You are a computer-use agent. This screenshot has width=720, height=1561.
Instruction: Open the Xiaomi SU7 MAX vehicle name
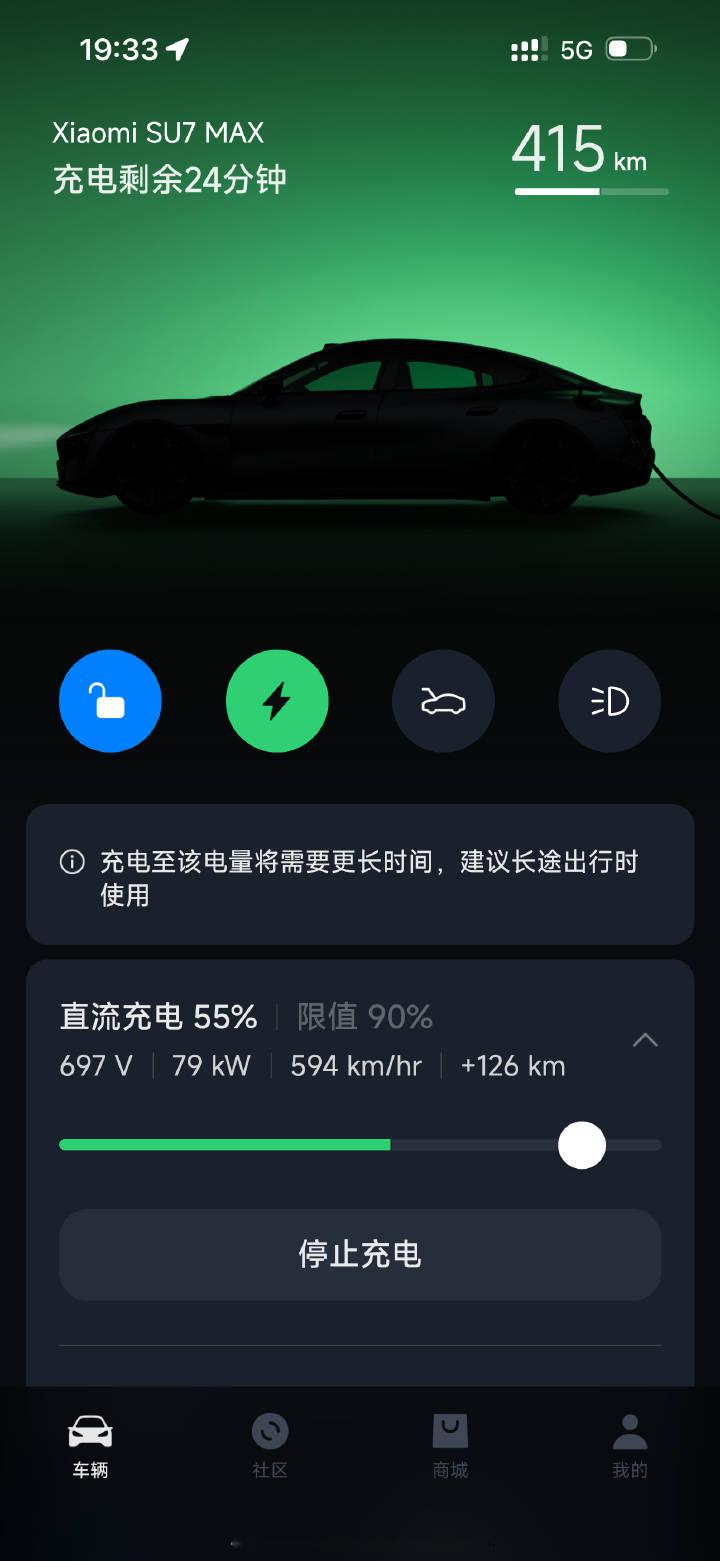(157, 131)
